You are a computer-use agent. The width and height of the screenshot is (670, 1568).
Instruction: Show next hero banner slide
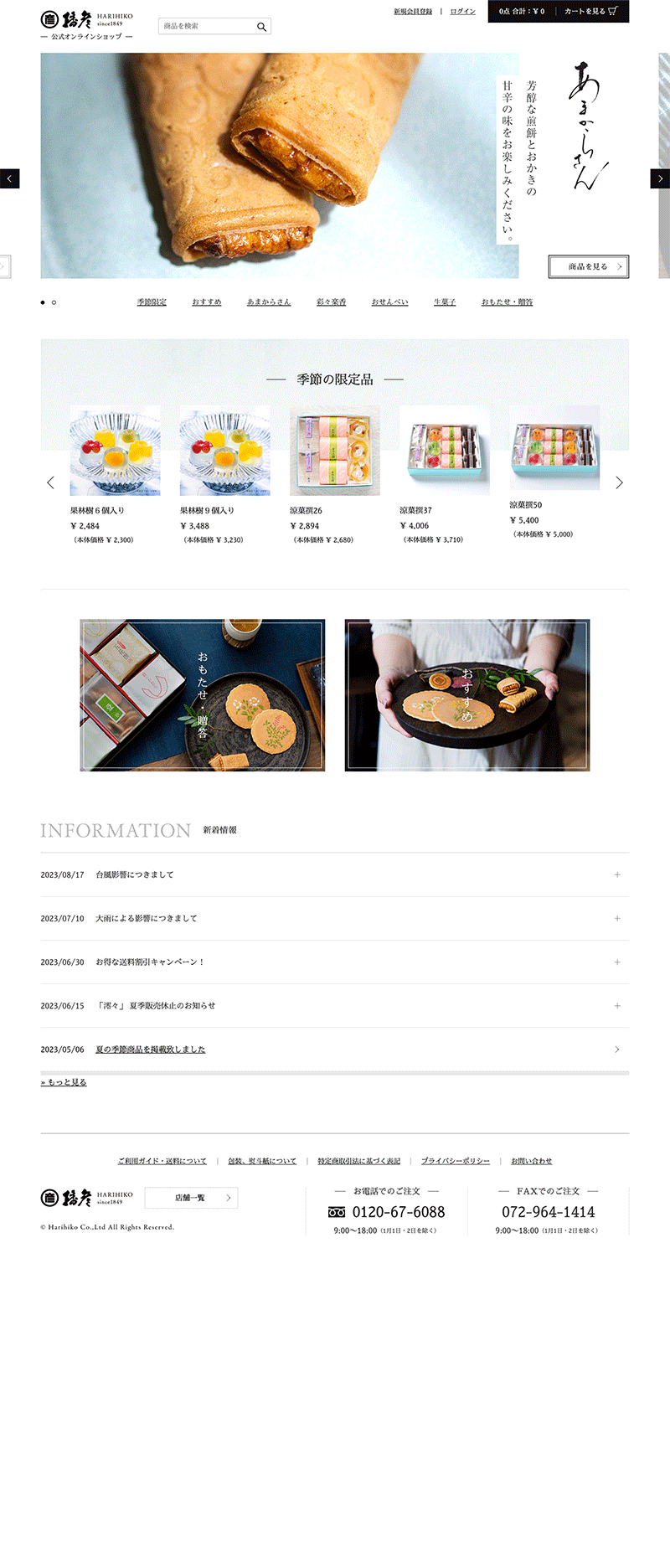point(660,178)
